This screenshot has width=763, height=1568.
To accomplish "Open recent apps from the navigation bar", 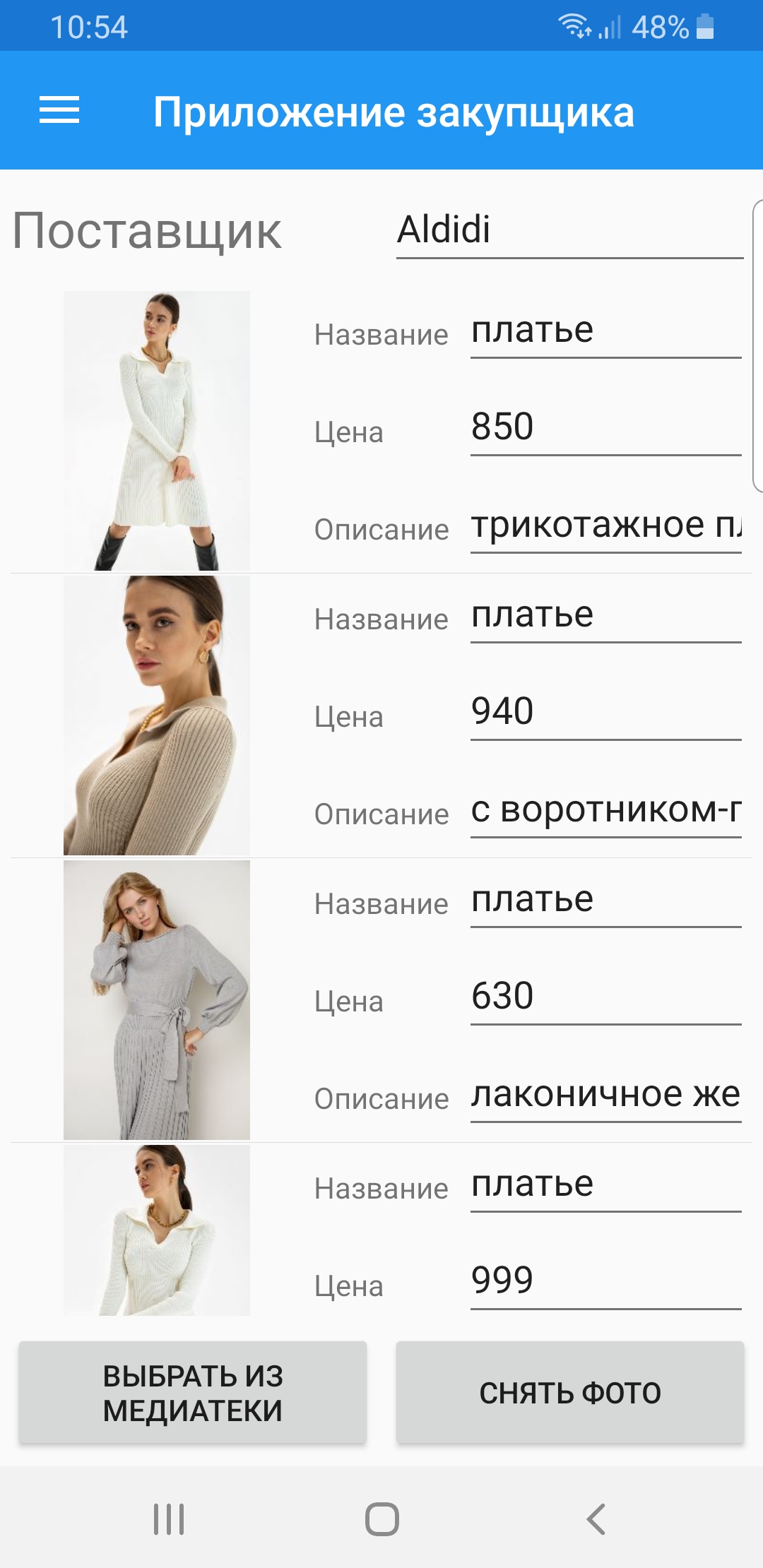I will click(169, 1519).
